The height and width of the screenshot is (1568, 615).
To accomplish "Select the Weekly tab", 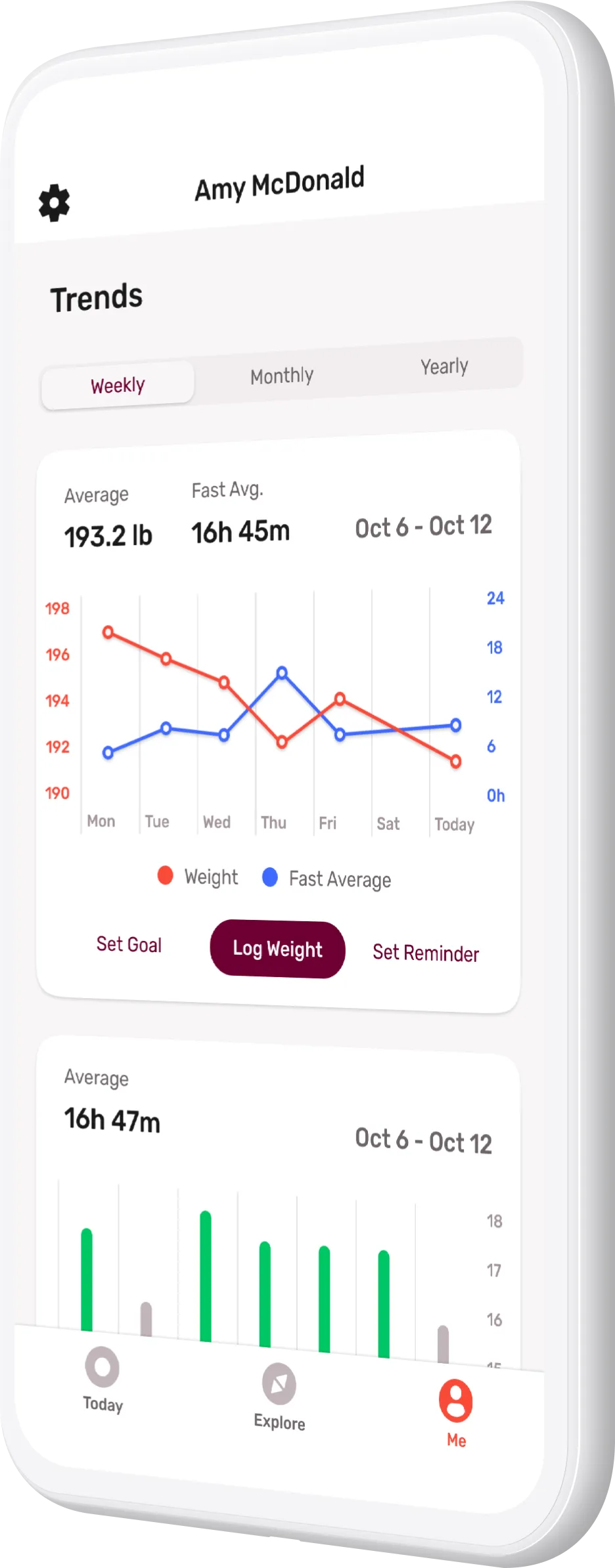I will [117, 385].
